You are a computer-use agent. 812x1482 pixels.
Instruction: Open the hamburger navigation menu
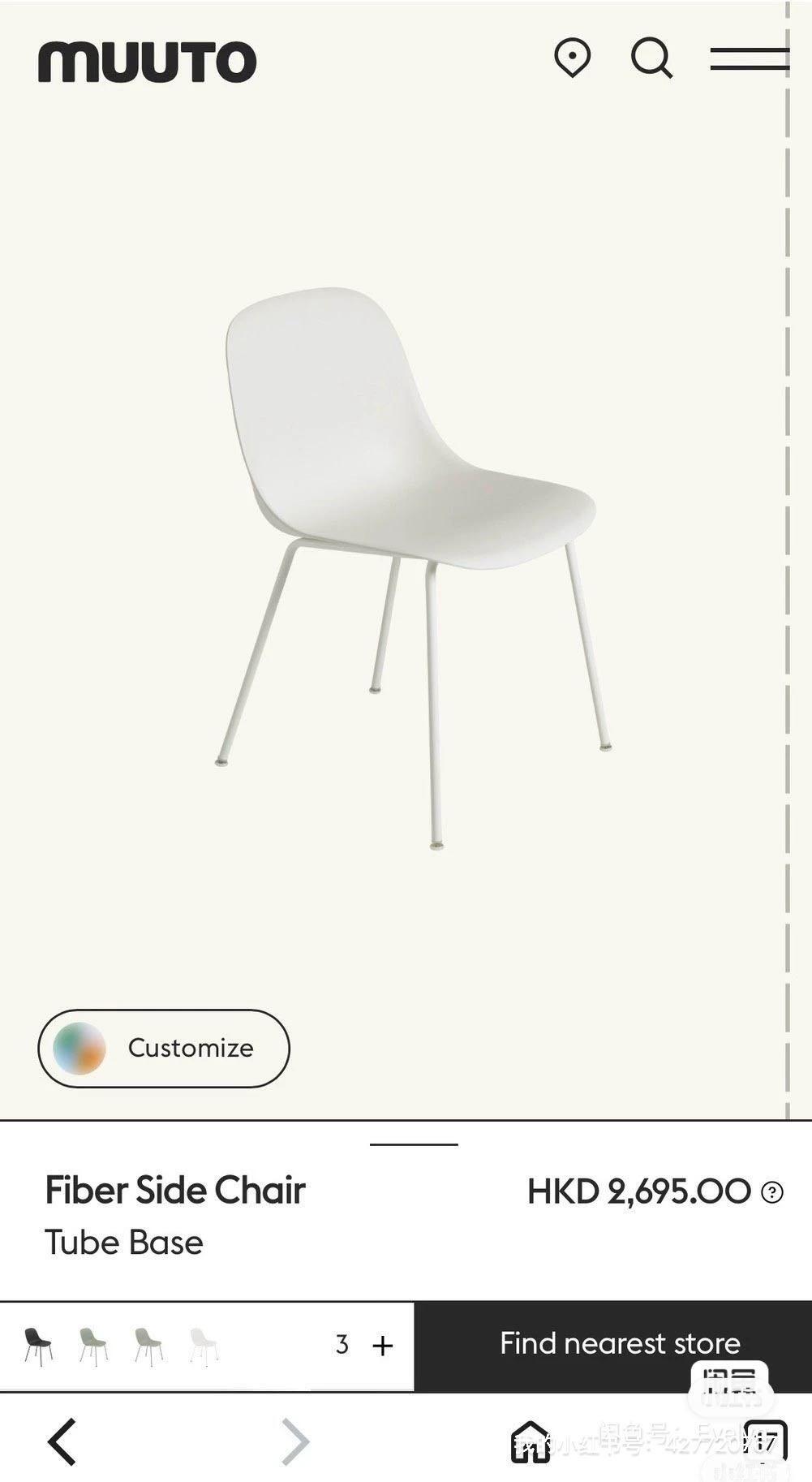point(750,58)
